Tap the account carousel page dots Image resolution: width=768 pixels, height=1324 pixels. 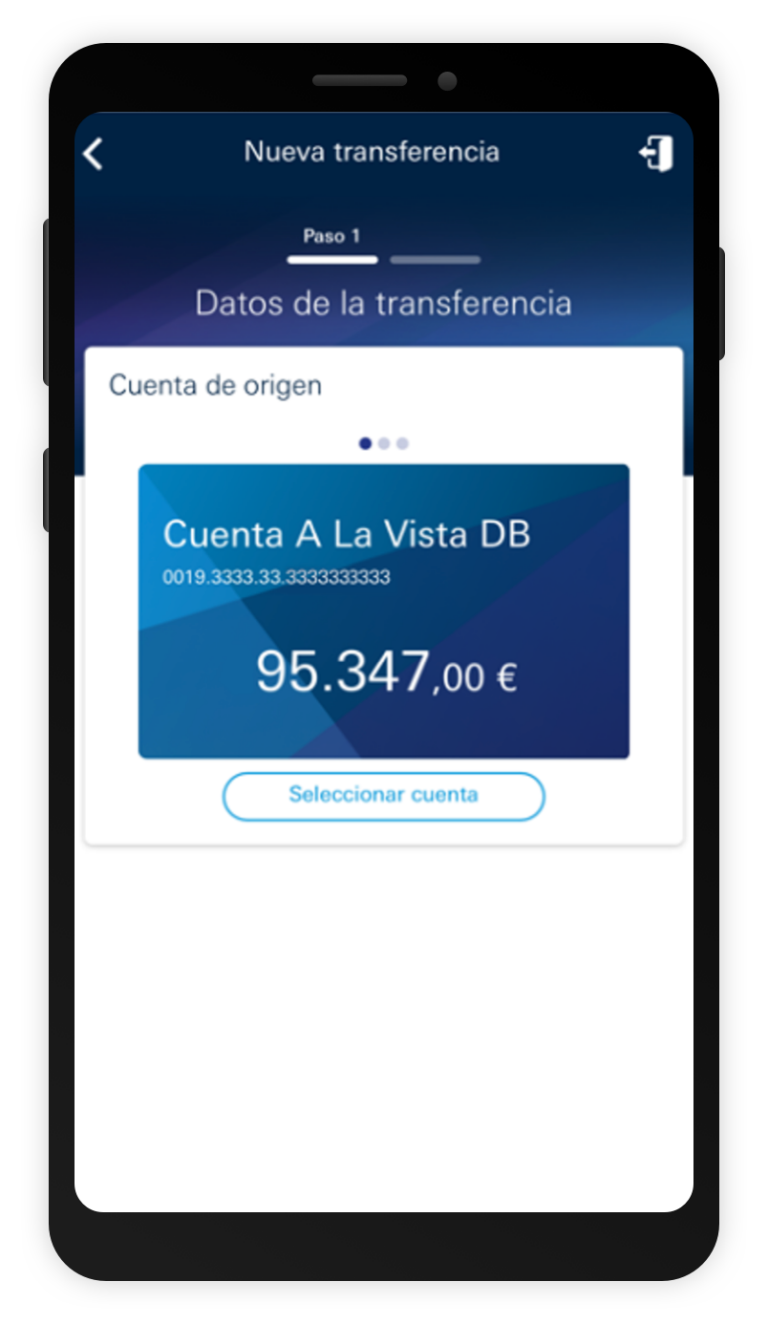point(384,444)
